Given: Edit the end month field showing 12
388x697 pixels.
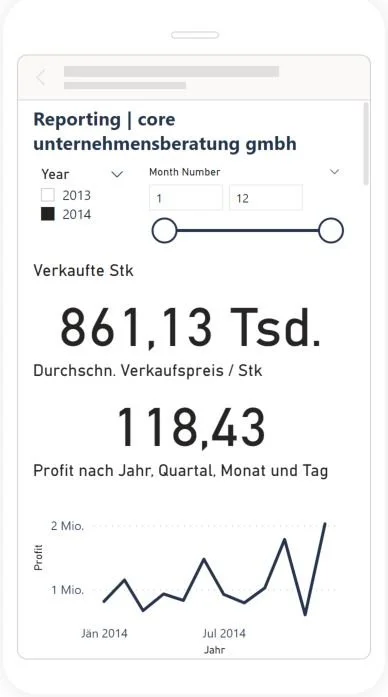Looking at the screenshot, I should click(266, 197).
